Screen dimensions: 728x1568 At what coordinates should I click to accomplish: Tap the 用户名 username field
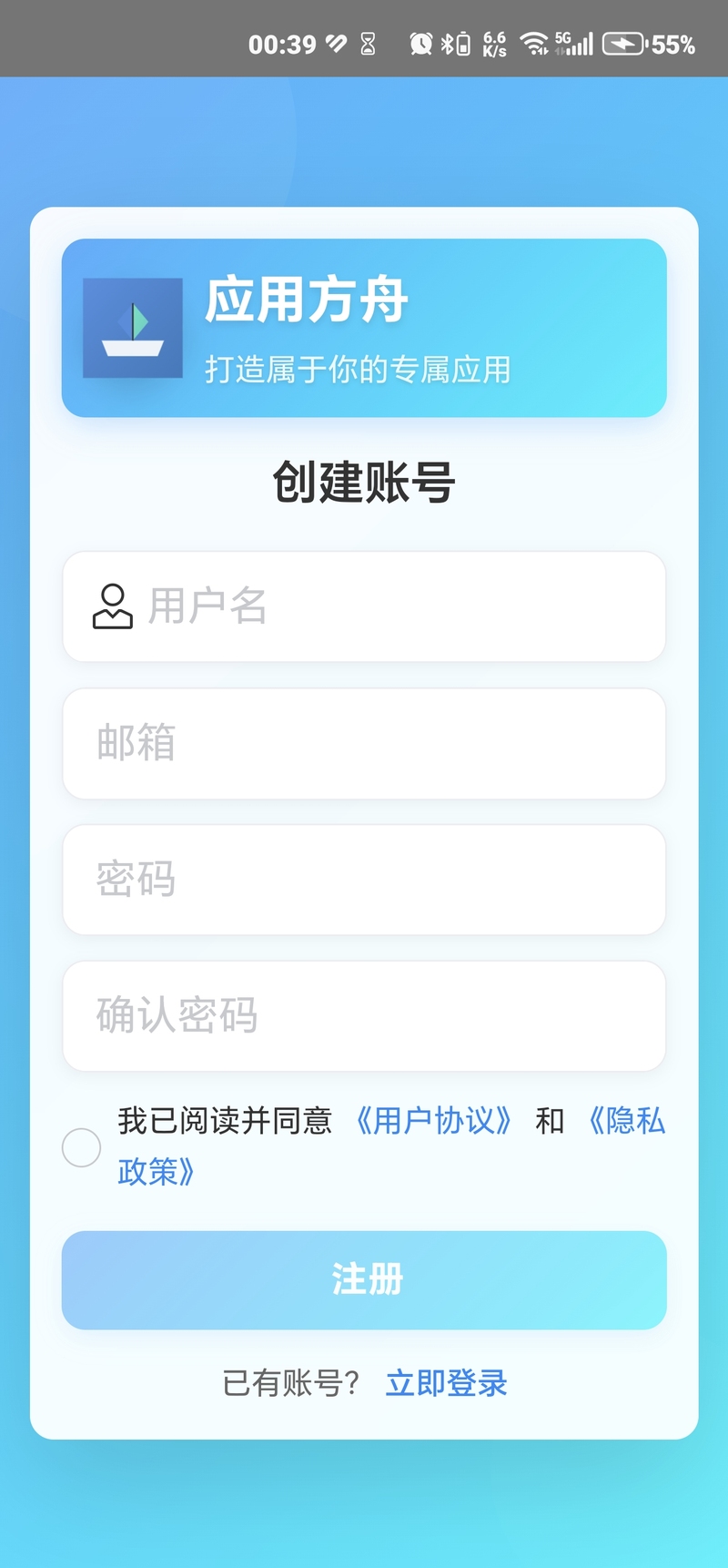[391, 606]
